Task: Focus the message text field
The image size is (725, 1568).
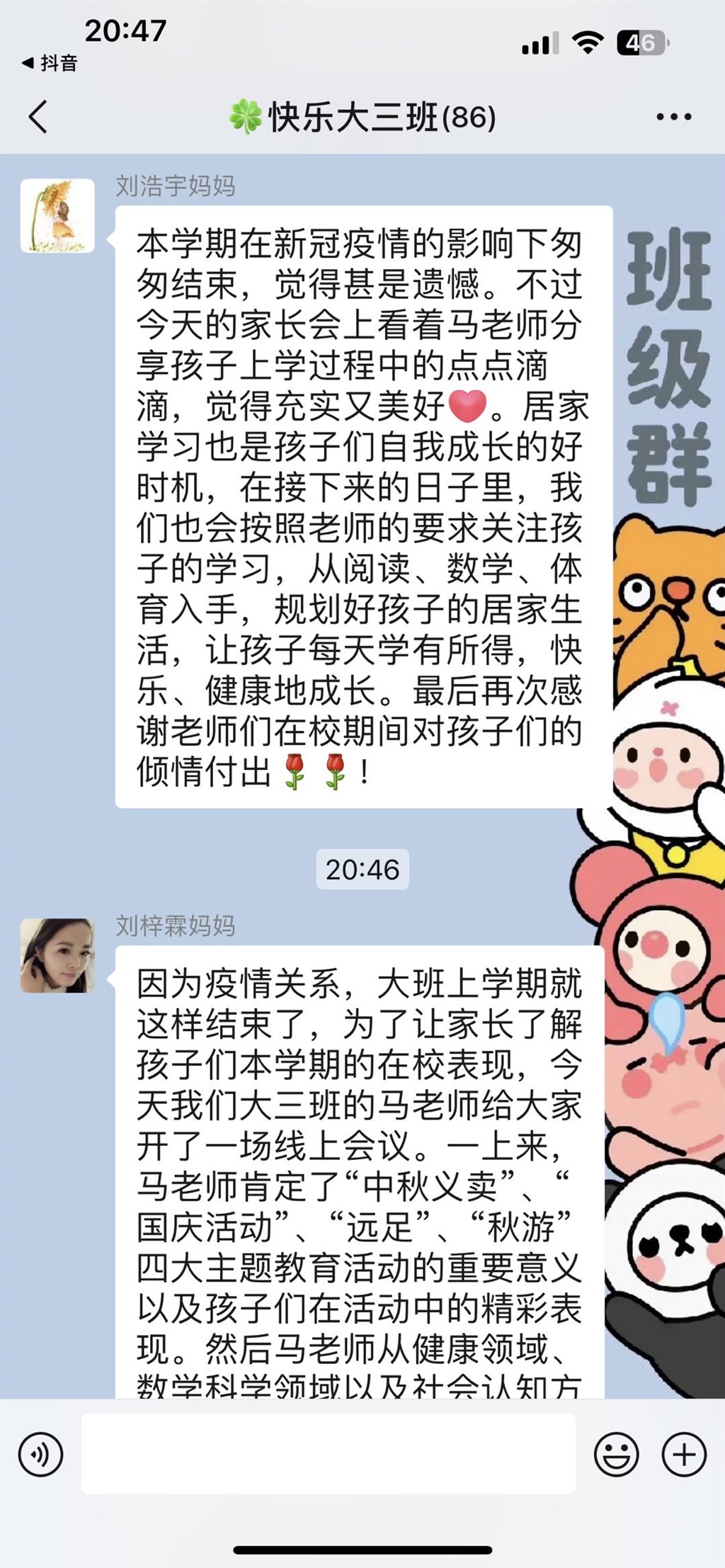Action: [329, 1455]
